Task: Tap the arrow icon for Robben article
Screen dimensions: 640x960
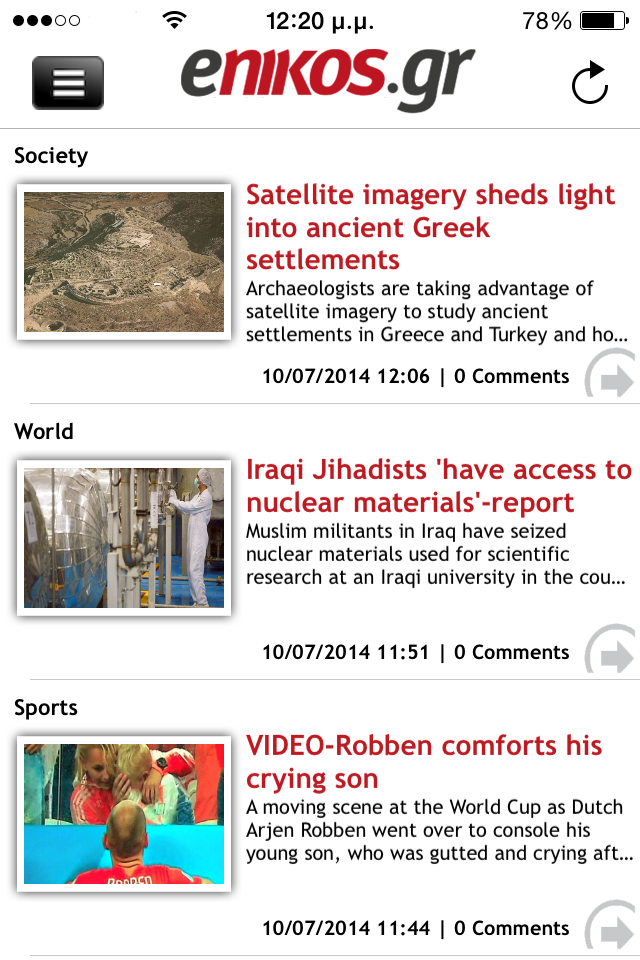Action: pyautogui.click(x=611, y=929)
